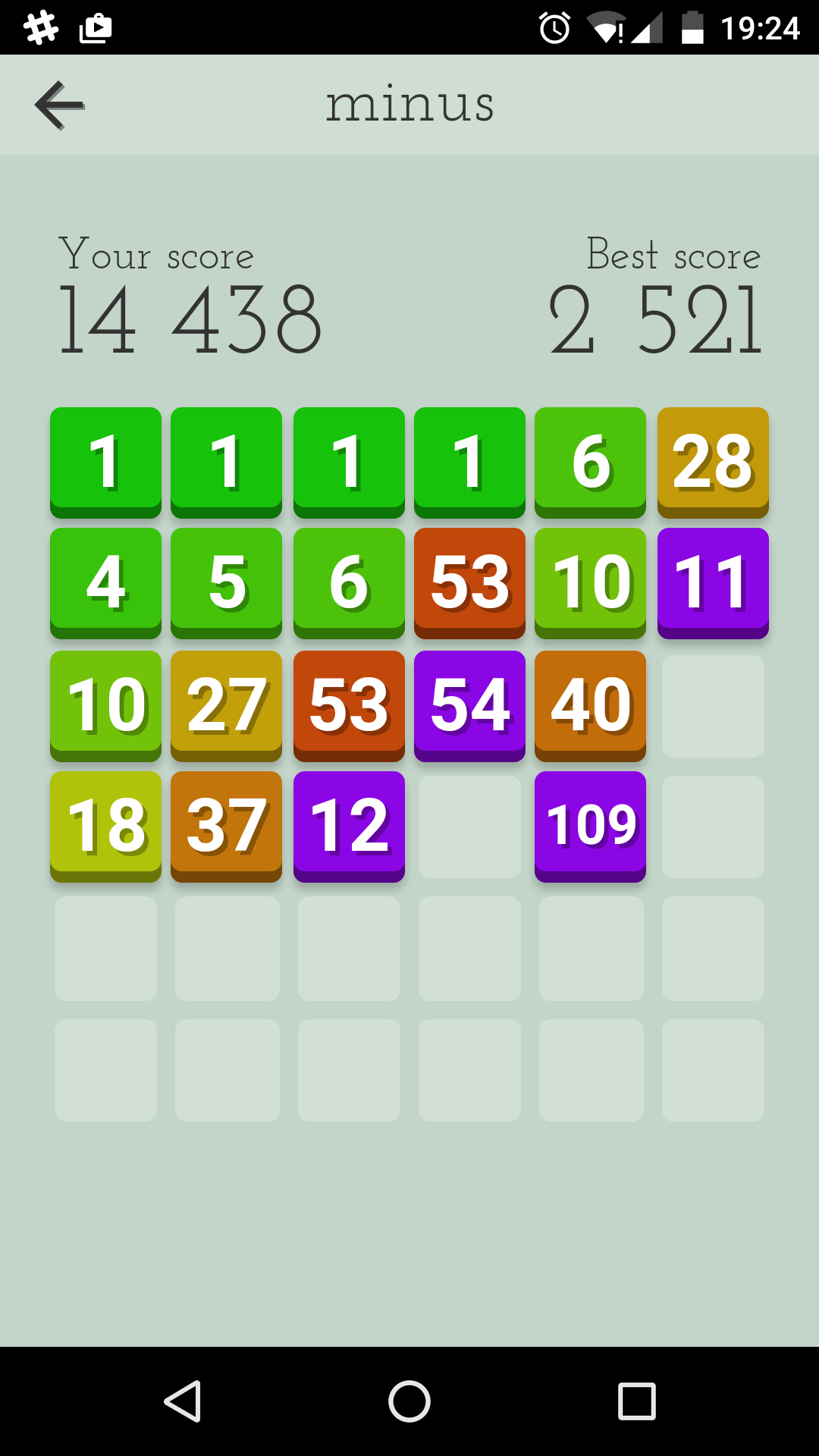819x1456 pixels.
Task: Tap the purple 11 tile
Action: click(713, 583)
